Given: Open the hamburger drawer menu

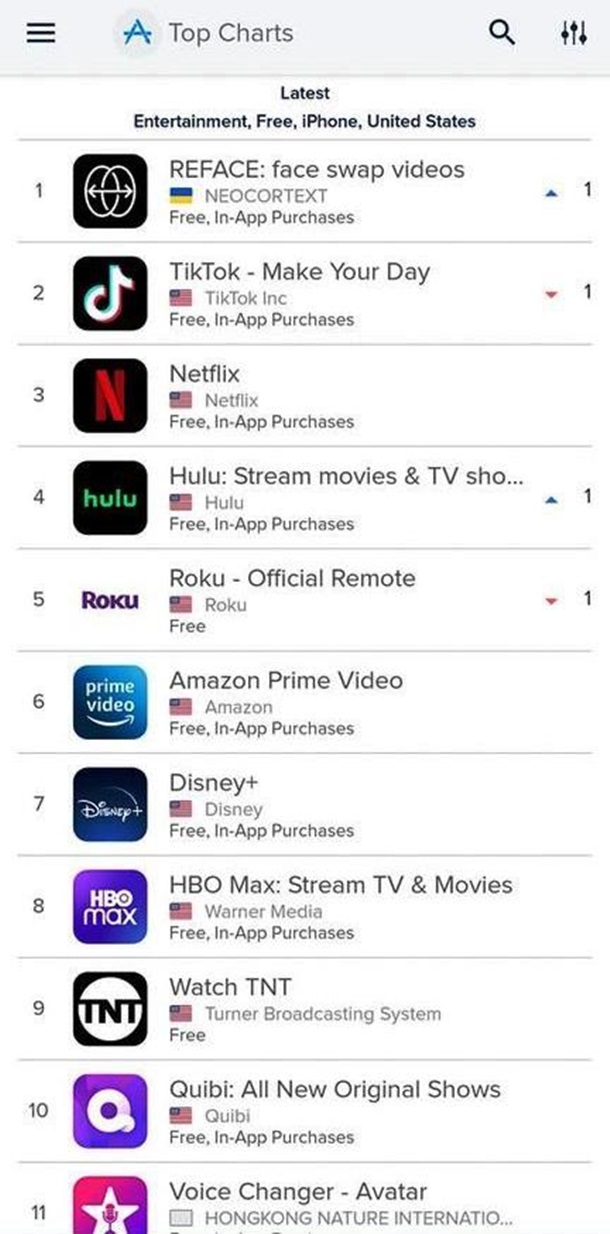Looking at the screenshot, I should [x=41, y=34].
